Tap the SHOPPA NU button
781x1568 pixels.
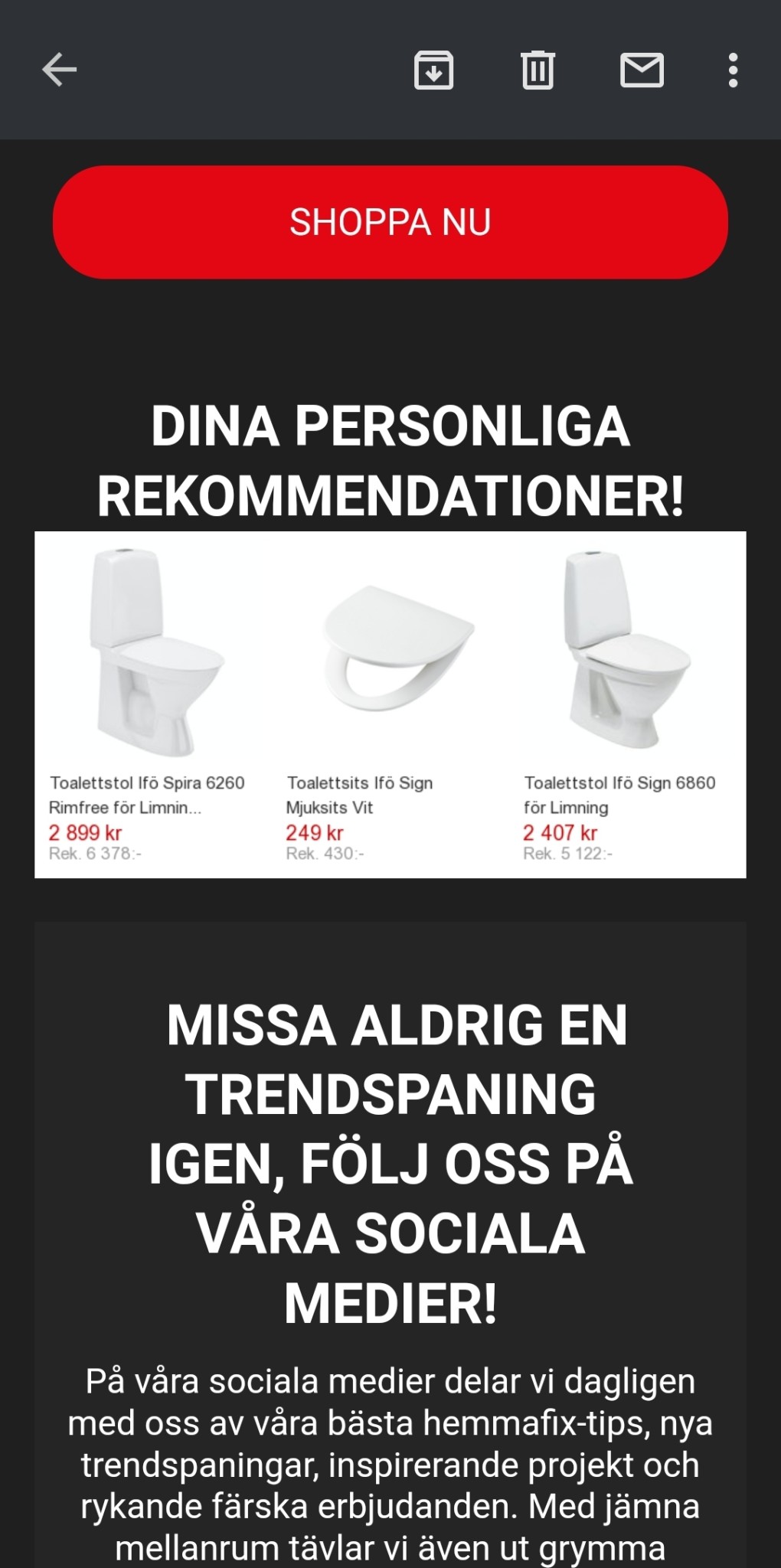[x=390, y=222]
